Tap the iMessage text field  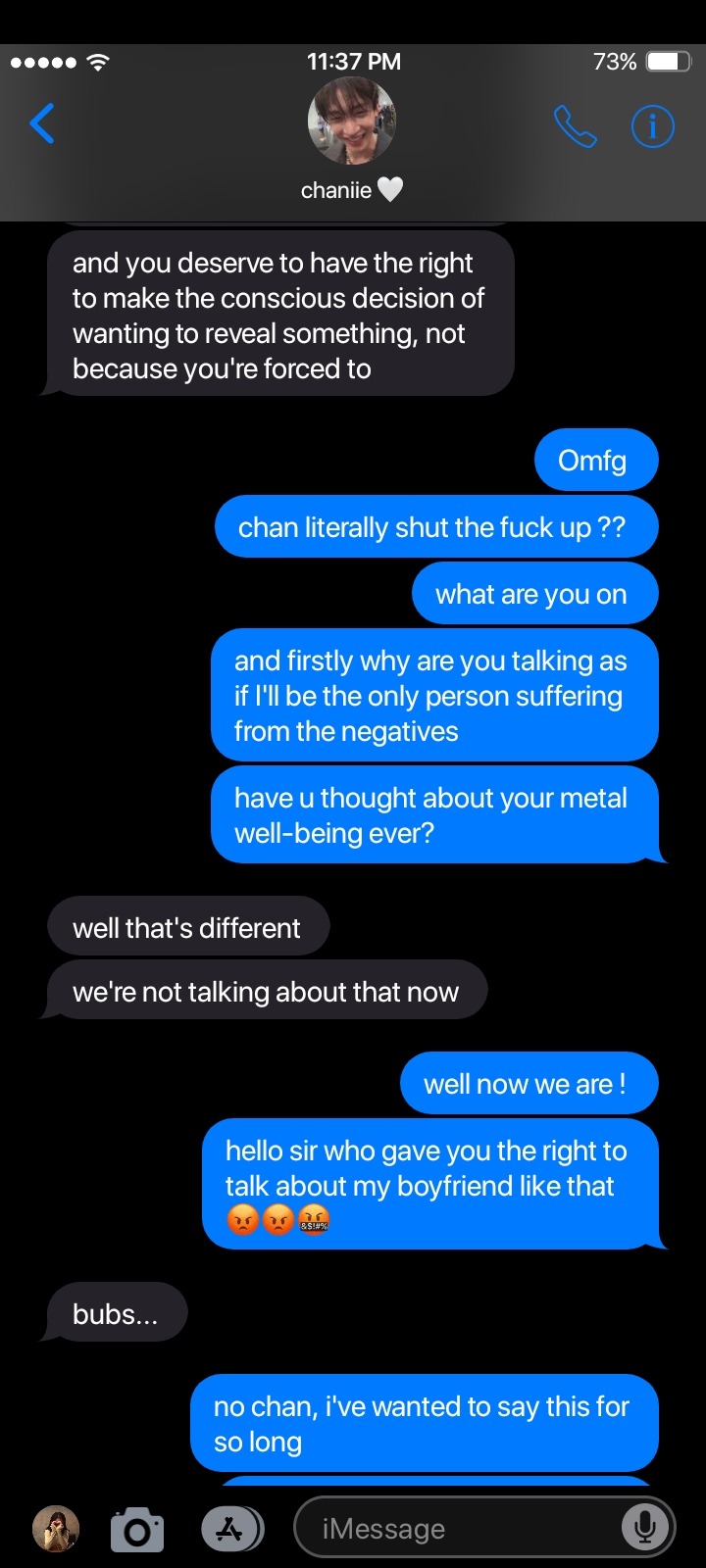pos(461,1529)
